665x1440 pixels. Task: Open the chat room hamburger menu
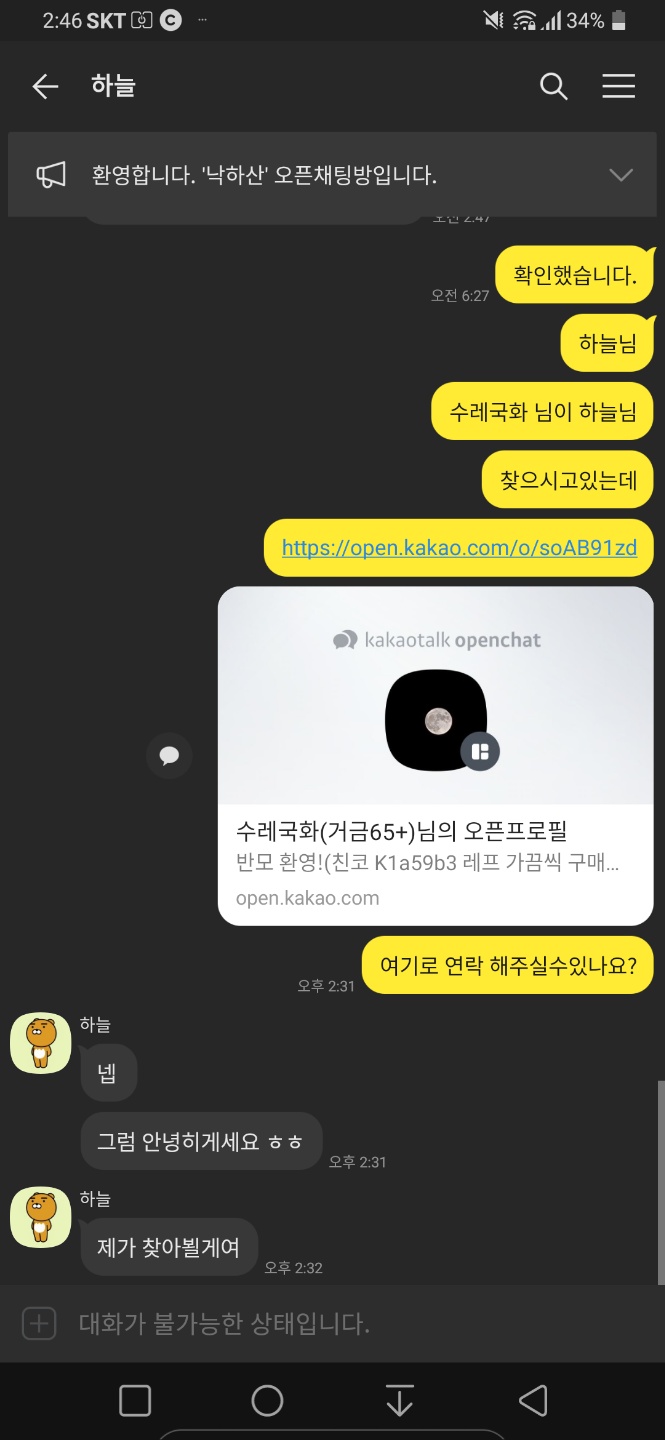tap(618, 87)
